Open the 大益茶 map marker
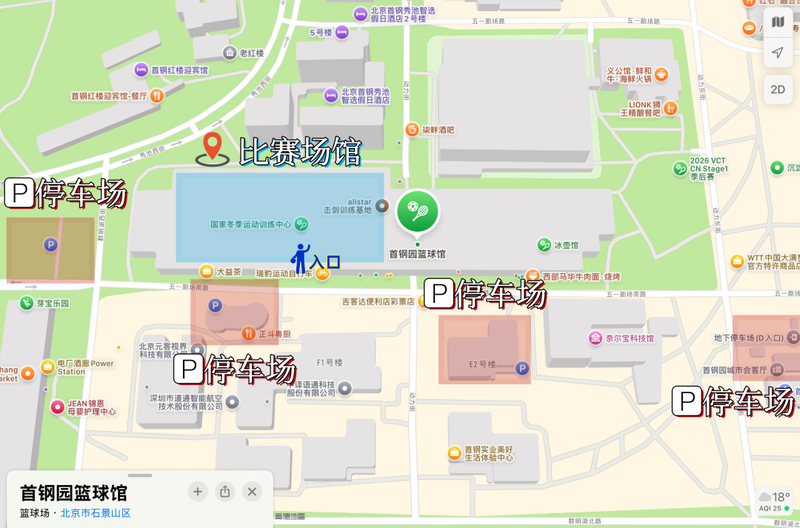The height and width of the screenshot is (528, 800). point(206,271)
